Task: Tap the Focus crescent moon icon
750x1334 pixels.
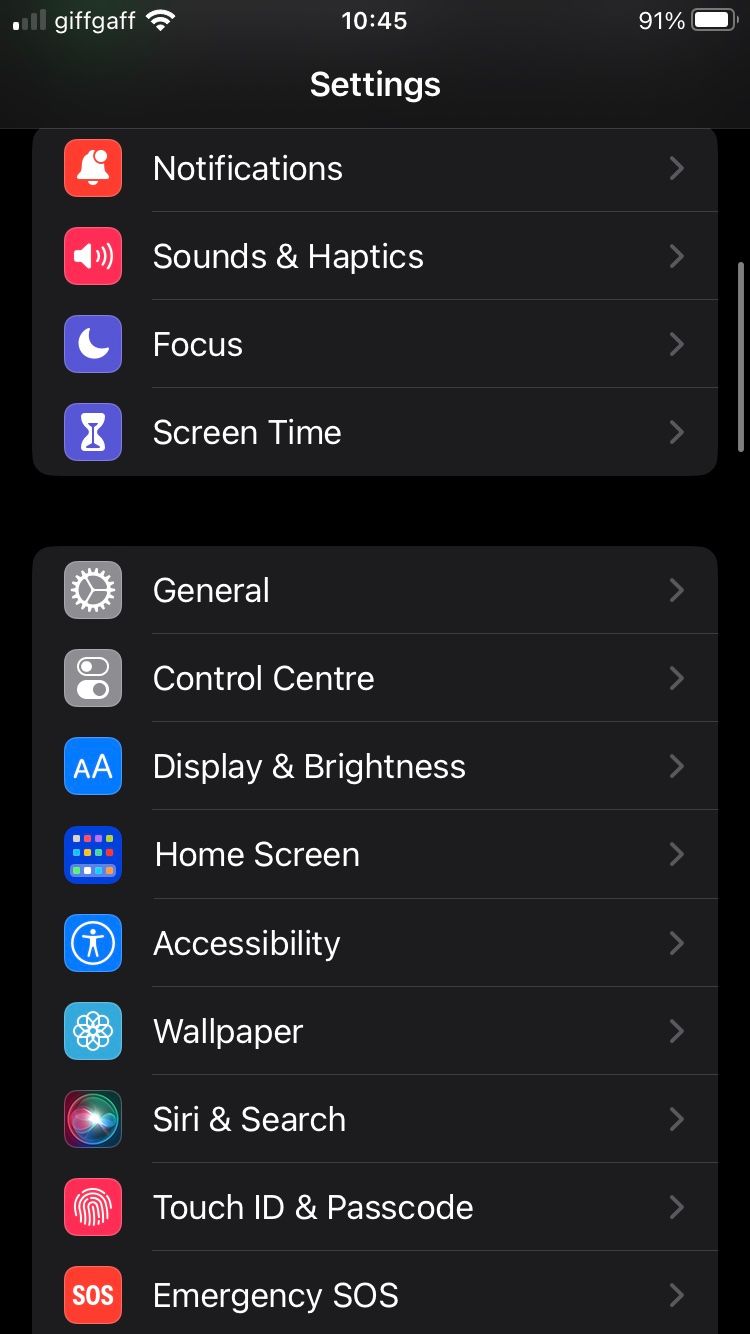Action: point(92,344)
